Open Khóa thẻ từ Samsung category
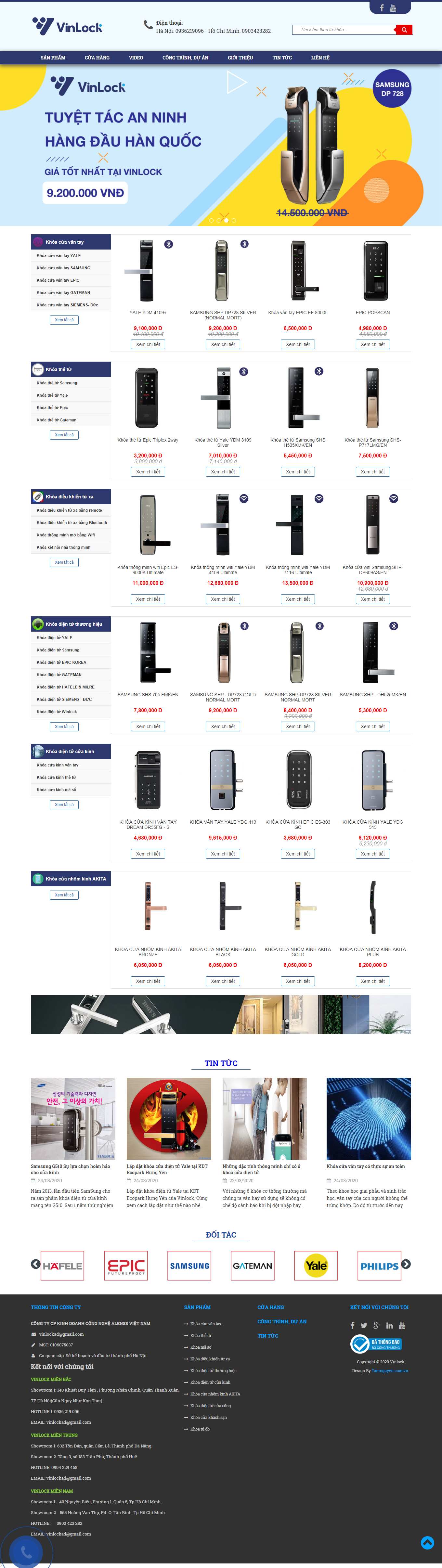 click(57, 383)
